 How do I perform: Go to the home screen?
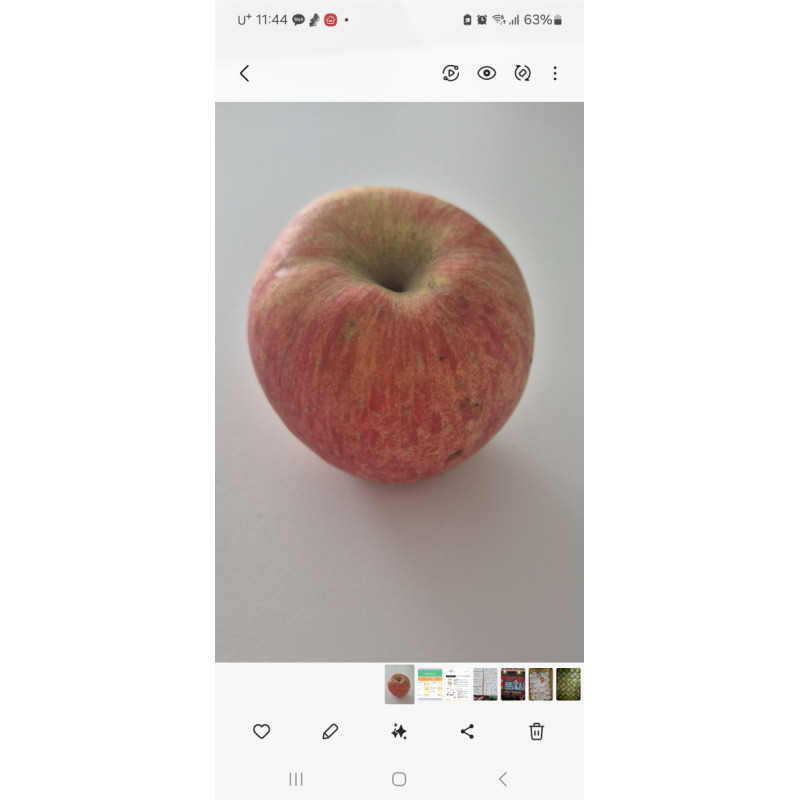(x=399, y=779)
